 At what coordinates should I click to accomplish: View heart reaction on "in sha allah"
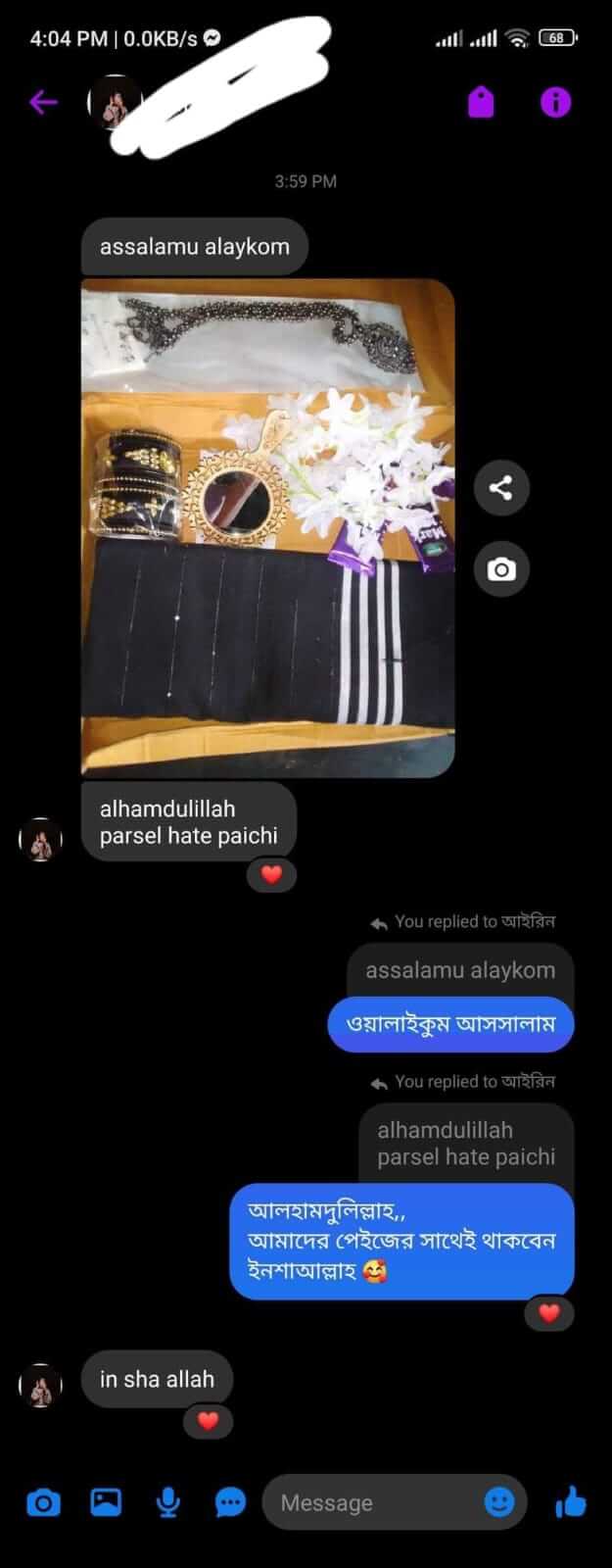(208, 1420)
